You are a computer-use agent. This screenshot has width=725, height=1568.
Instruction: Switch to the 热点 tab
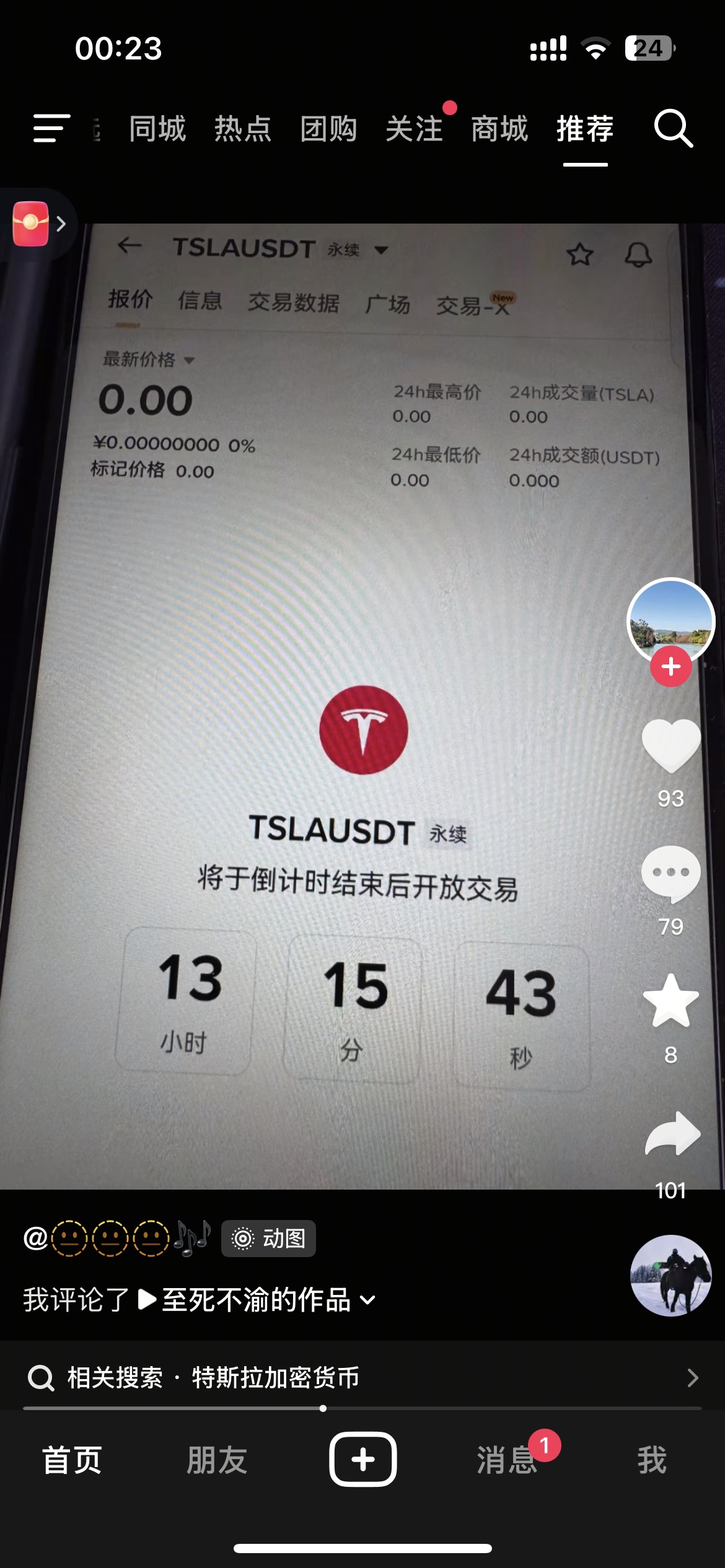[242, 129]
